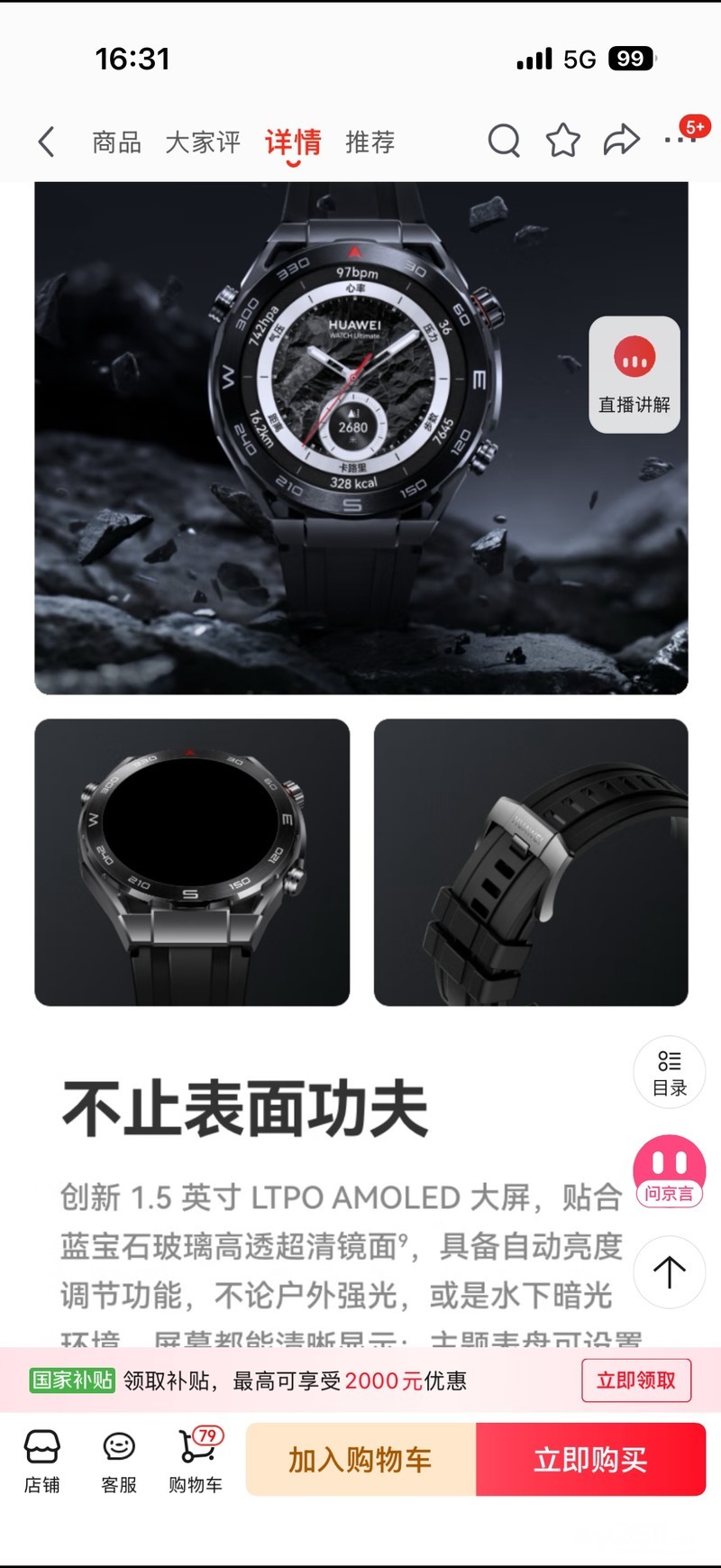This screenshot has width=721, height=1568.
Task: Switch to the 大家评 tab
Action: coord(203,142)
